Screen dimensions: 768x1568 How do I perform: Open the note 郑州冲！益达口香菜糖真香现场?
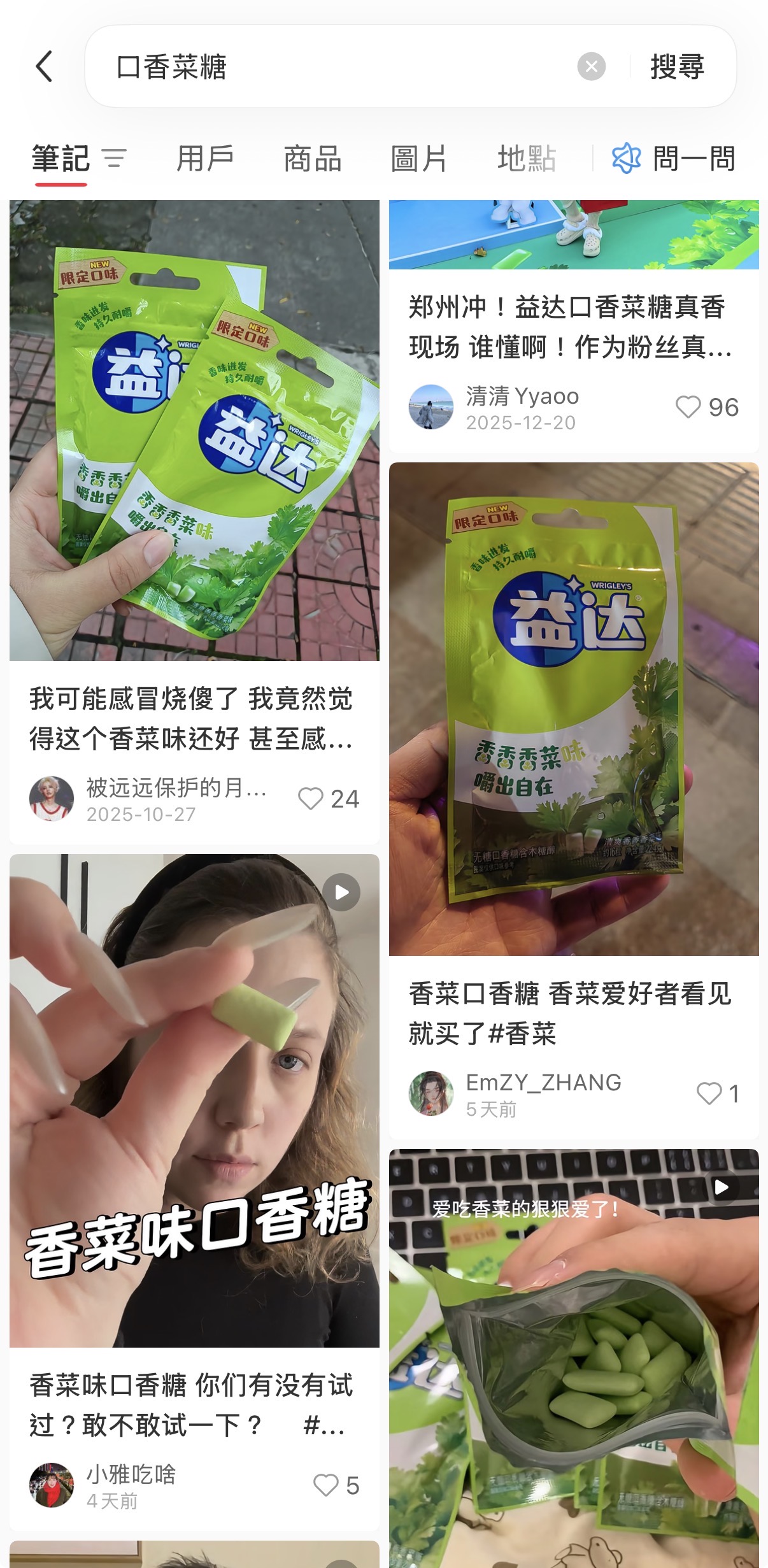point(570,327)
